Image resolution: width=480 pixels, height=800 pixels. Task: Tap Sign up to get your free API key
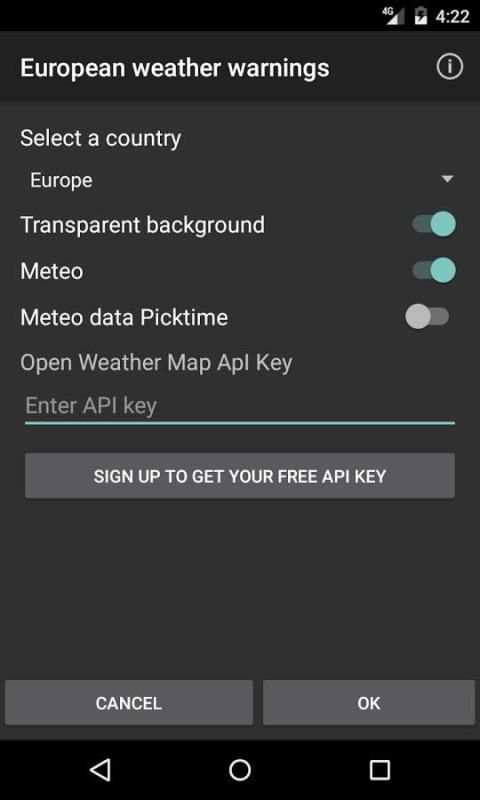[240, 476]
